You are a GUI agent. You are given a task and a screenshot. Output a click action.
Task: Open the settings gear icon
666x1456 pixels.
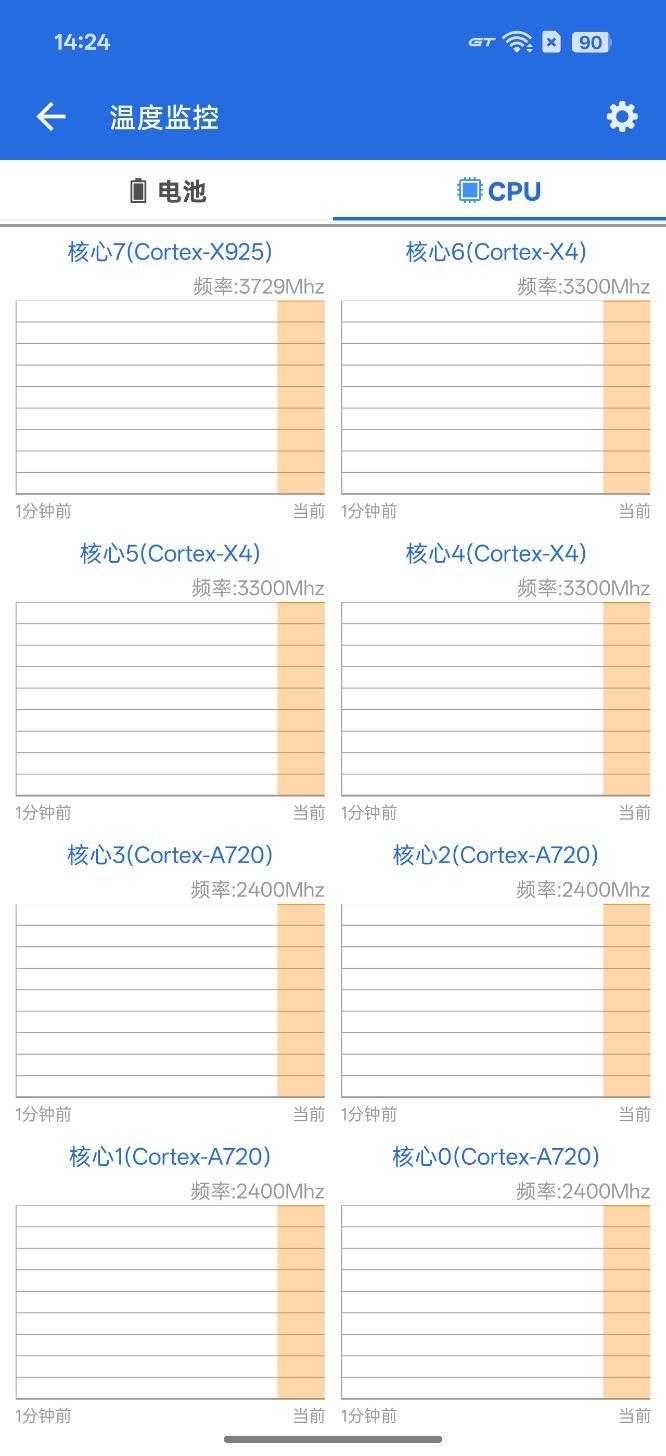coord(621,117)
